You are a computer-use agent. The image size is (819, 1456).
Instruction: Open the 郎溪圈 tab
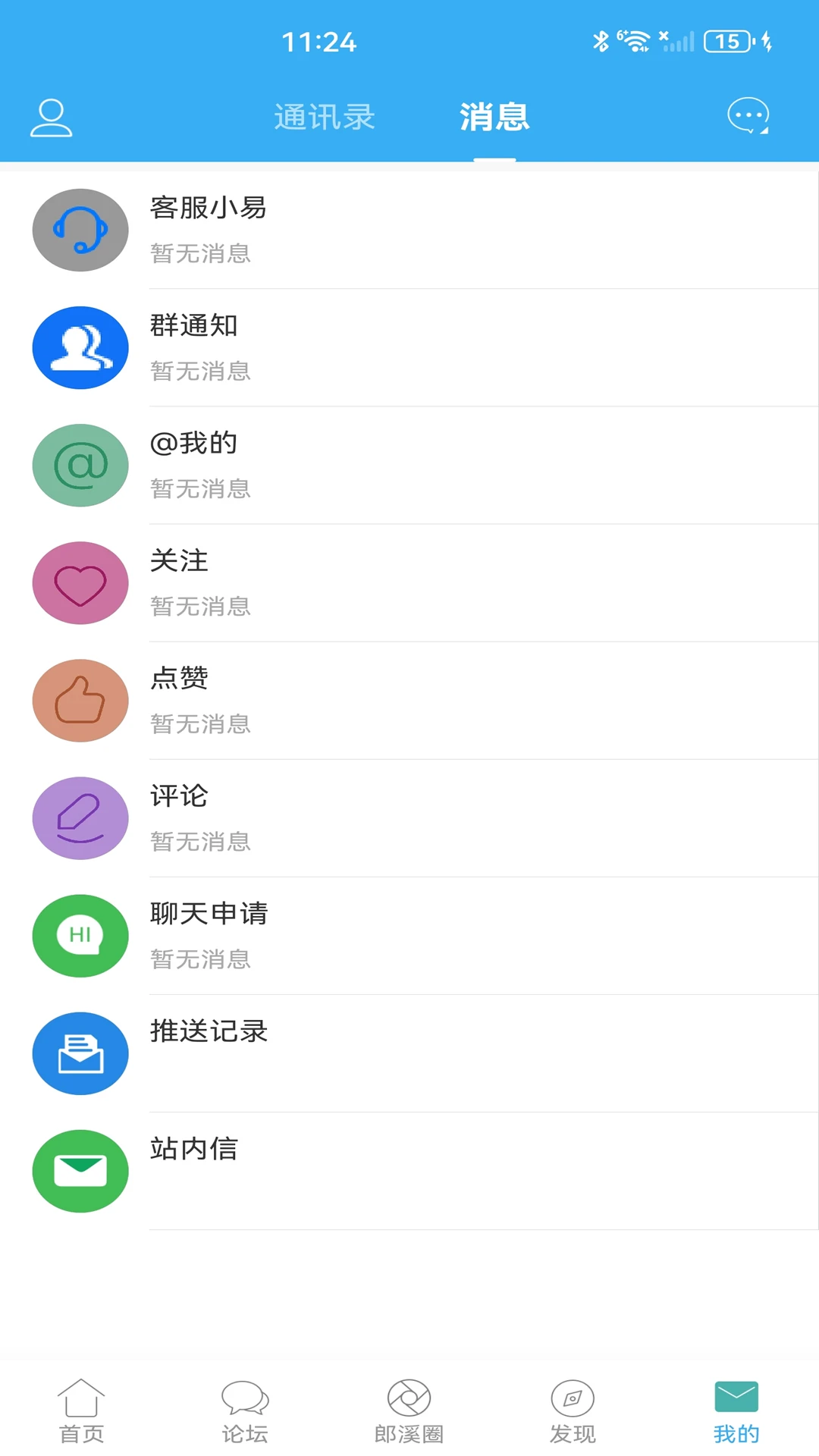(x=409, y=1411)
